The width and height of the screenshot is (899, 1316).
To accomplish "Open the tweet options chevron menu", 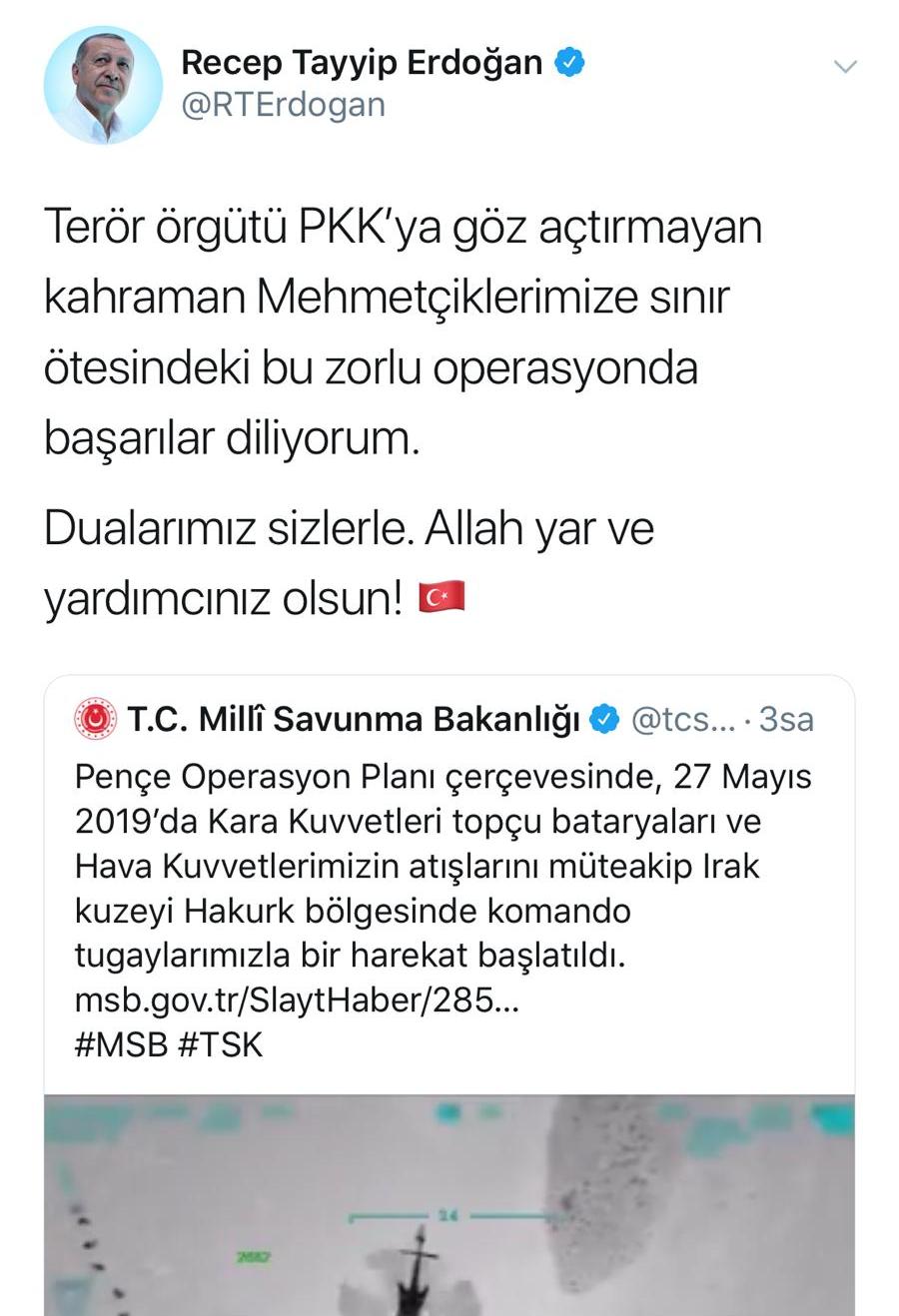I will [x=845, y=67].
